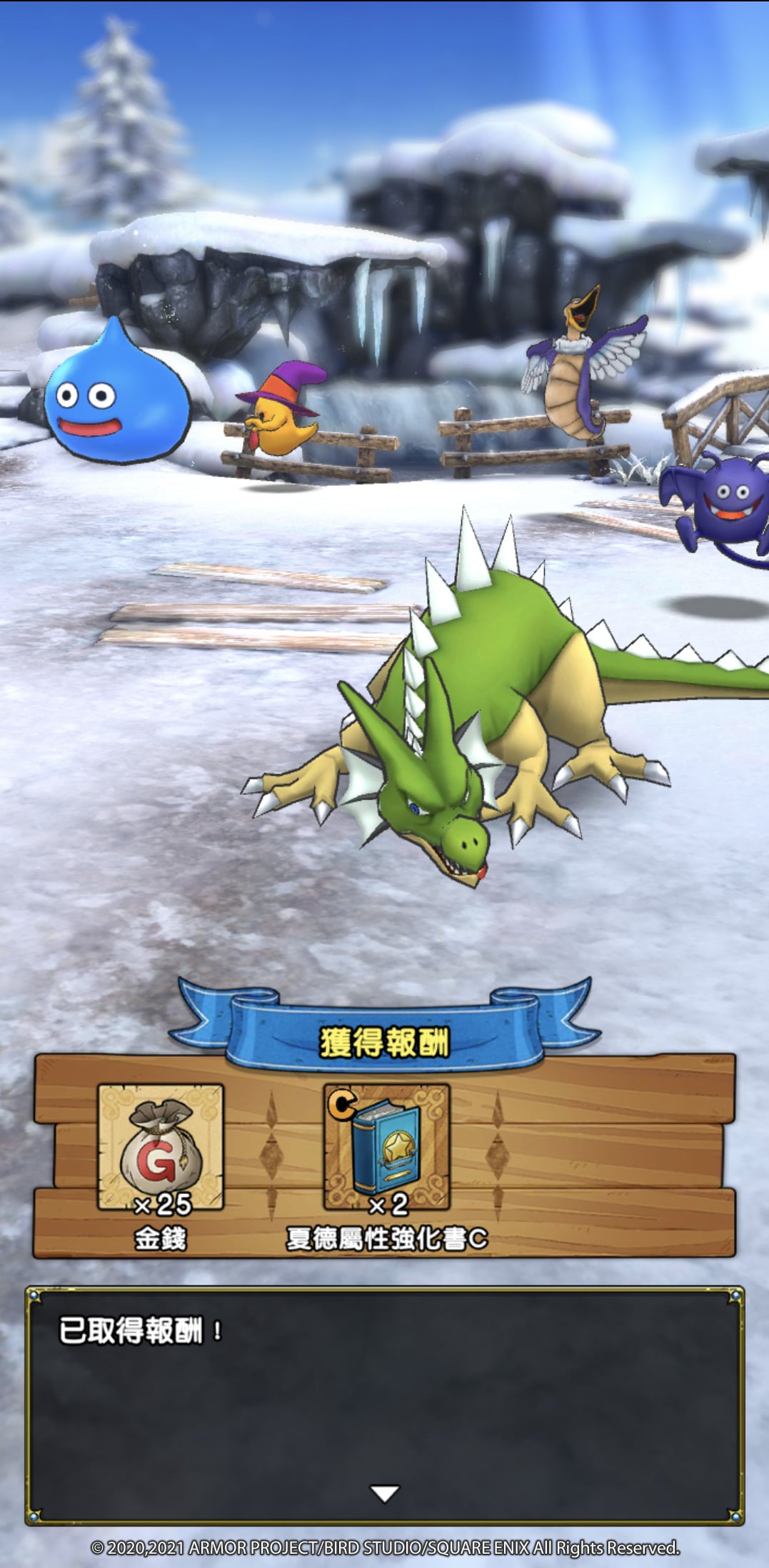This screenshot has width=769, height=1568.
Task: Tap the 夏德屬性強化書C reward icon
Action: (x=386, y=1147)
